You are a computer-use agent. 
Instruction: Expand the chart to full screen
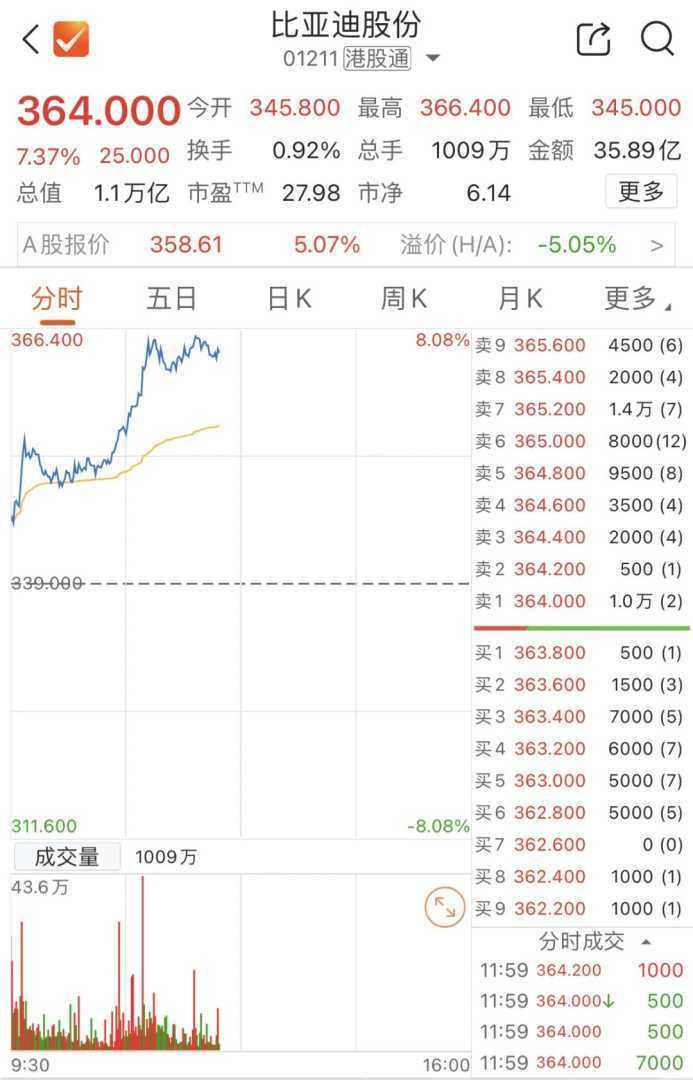point(444,908)
